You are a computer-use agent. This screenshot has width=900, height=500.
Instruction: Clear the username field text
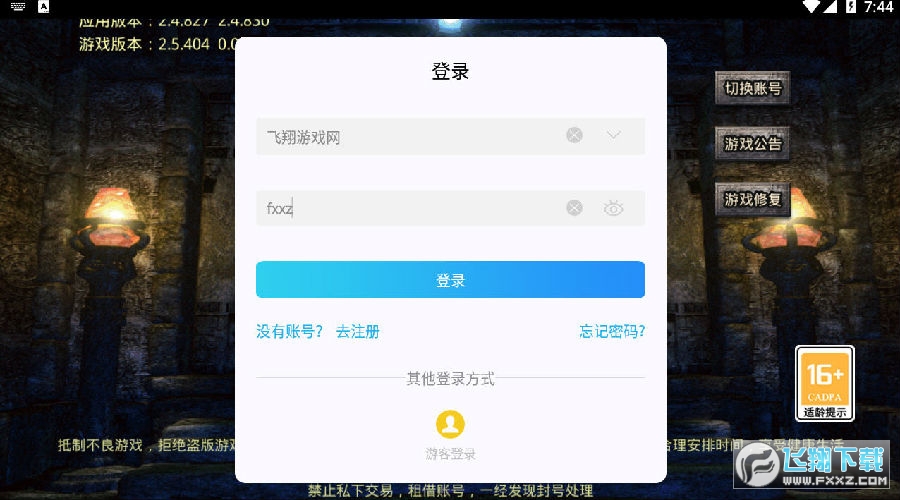click(x=574, y=135)
